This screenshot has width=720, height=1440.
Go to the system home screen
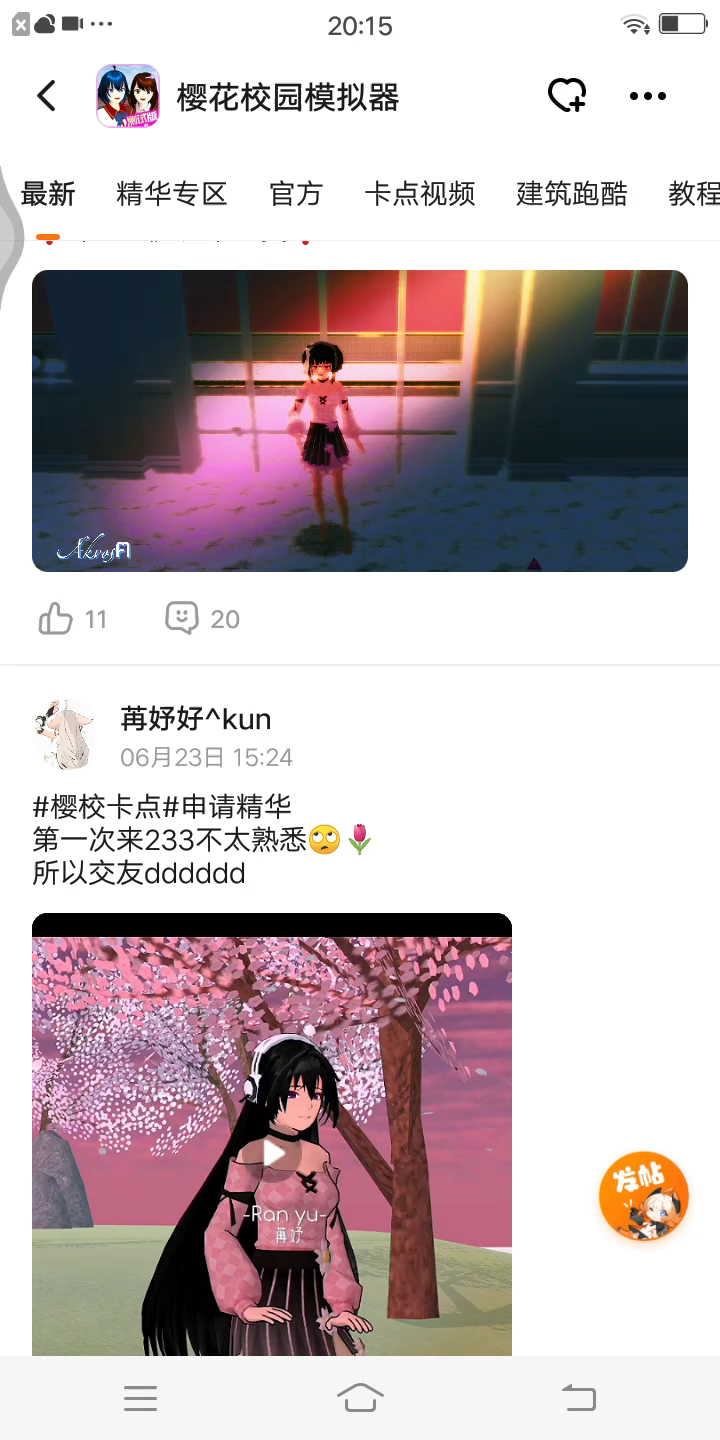[x=360, y=1398]
